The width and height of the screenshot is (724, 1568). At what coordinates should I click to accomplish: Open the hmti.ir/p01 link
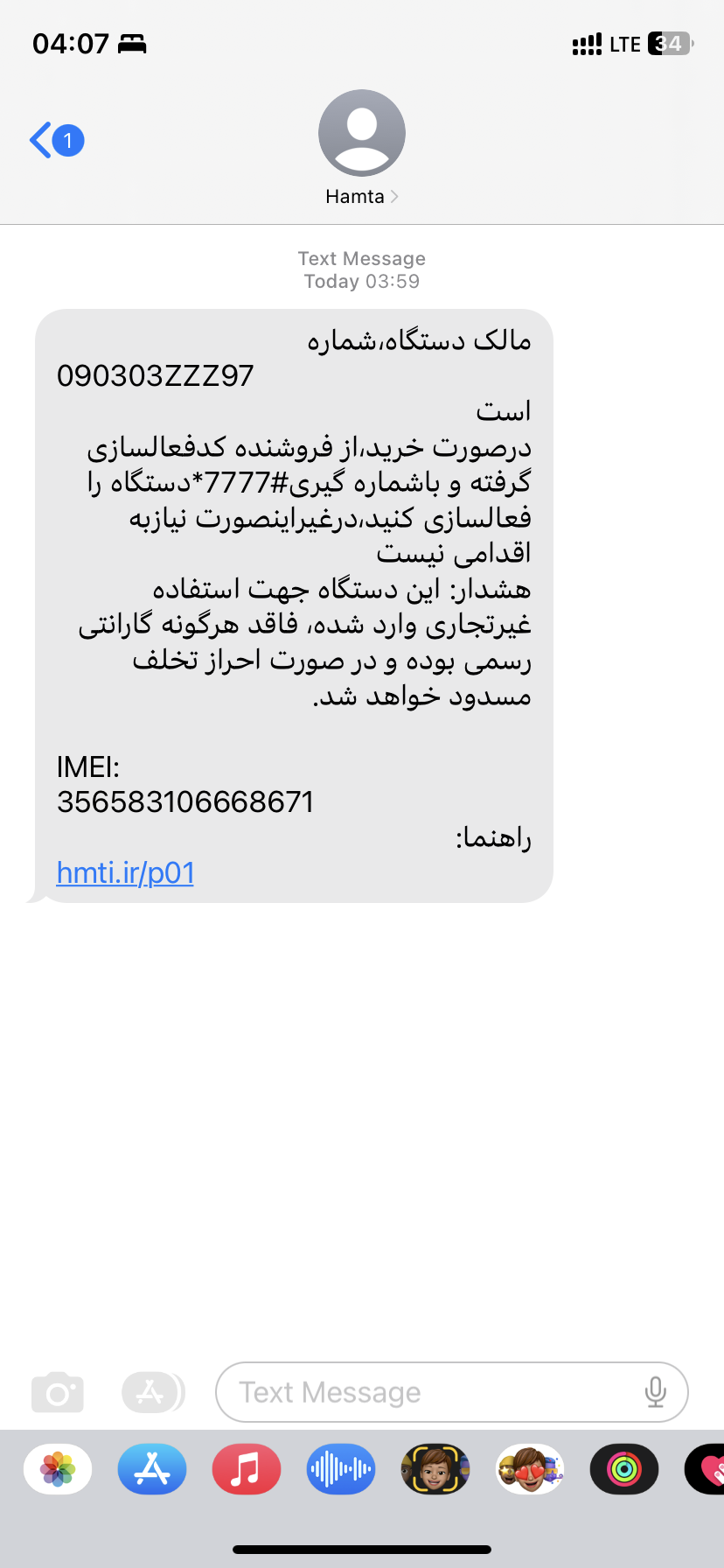pos(125,872)
